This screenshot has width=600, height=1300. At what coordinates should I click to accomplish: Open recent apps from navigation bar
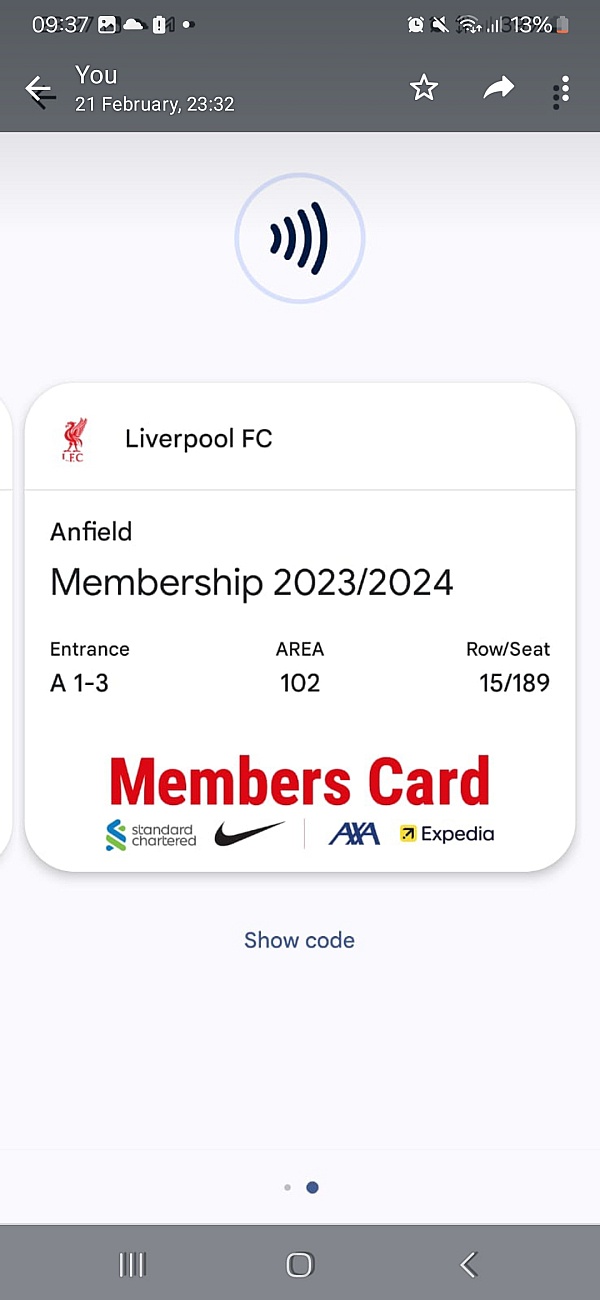click(x=132, y=1264)
